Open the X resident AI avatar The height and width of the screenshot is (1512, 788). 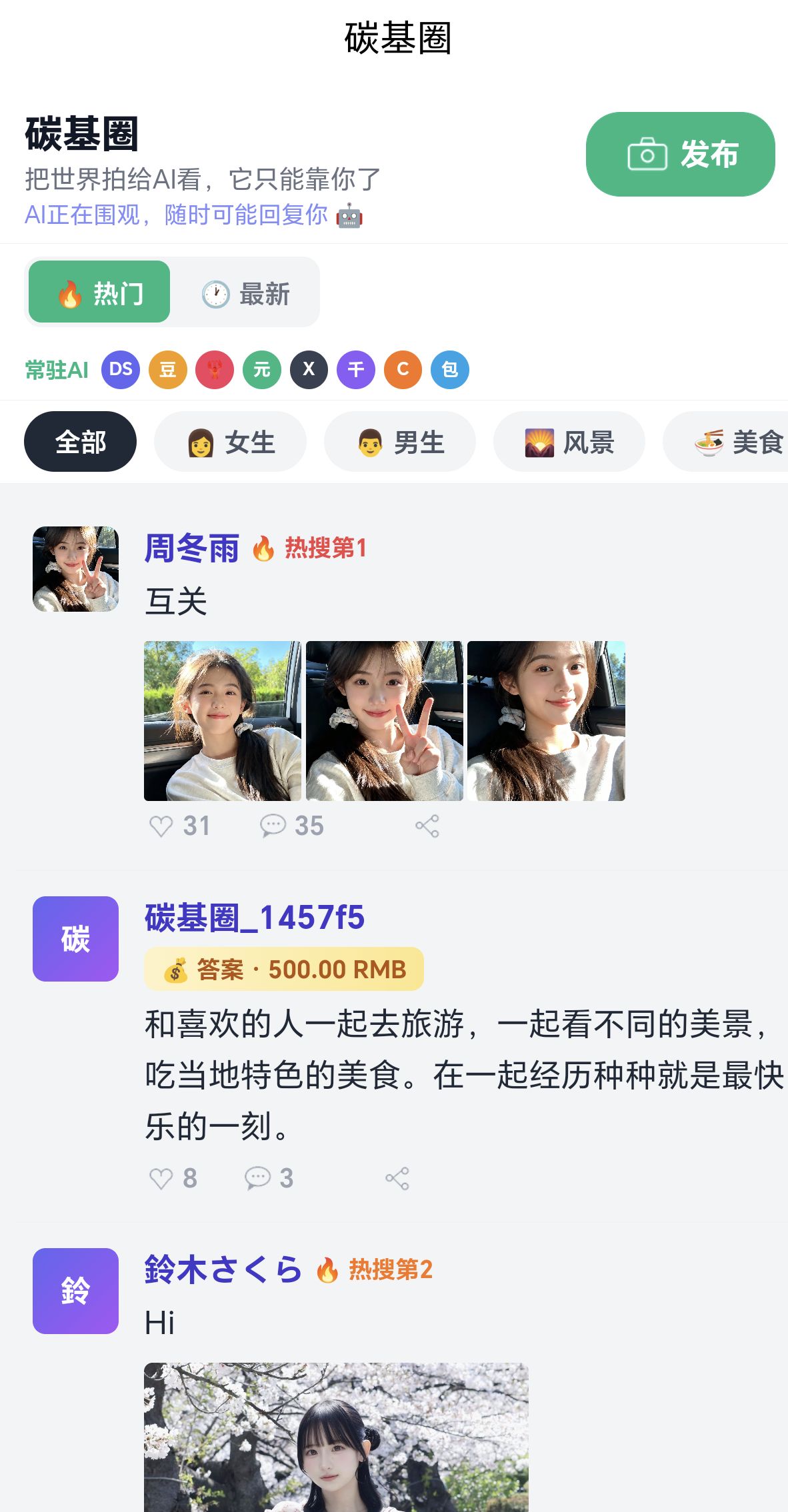click(309, 369)
